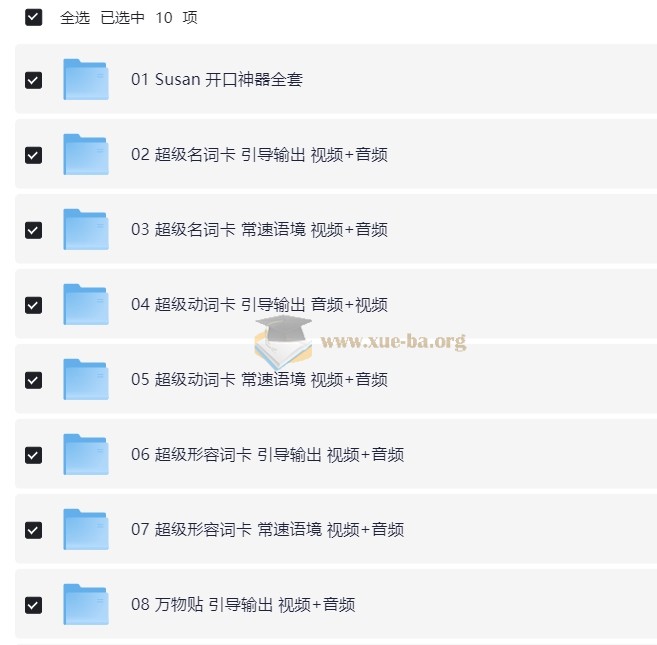Uncheck the 全选 select-all checkbox
Image resolution: width=657 pixels, height=645 pixels.
[34, 17]
